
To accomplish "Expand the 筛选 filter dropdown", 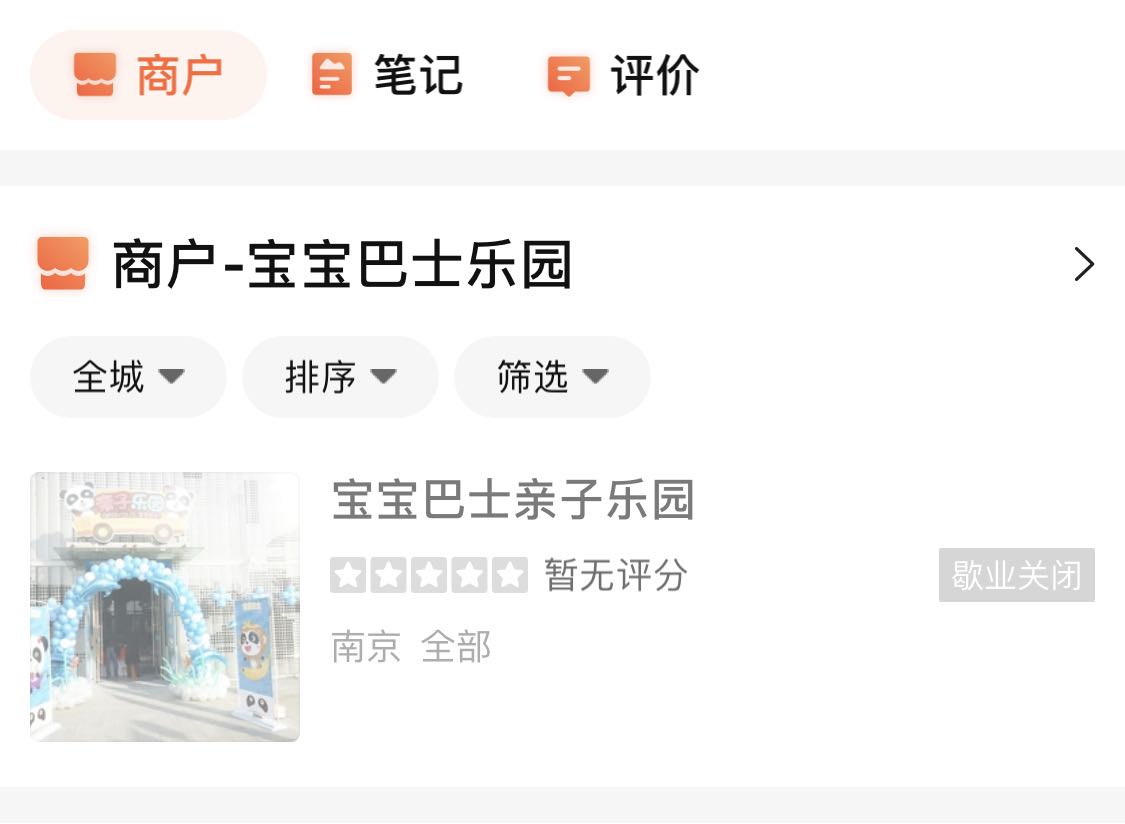I will [552, 377].
